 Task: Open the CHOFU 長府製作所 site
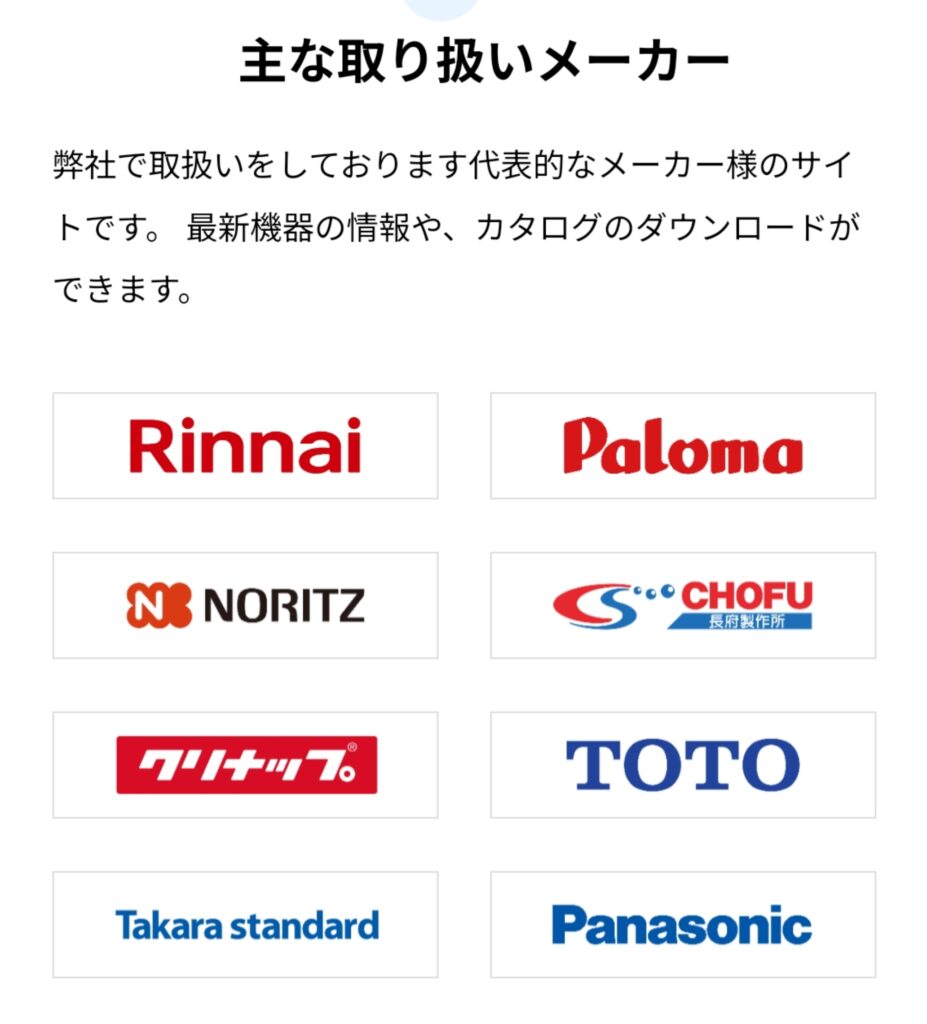point(682,605)
